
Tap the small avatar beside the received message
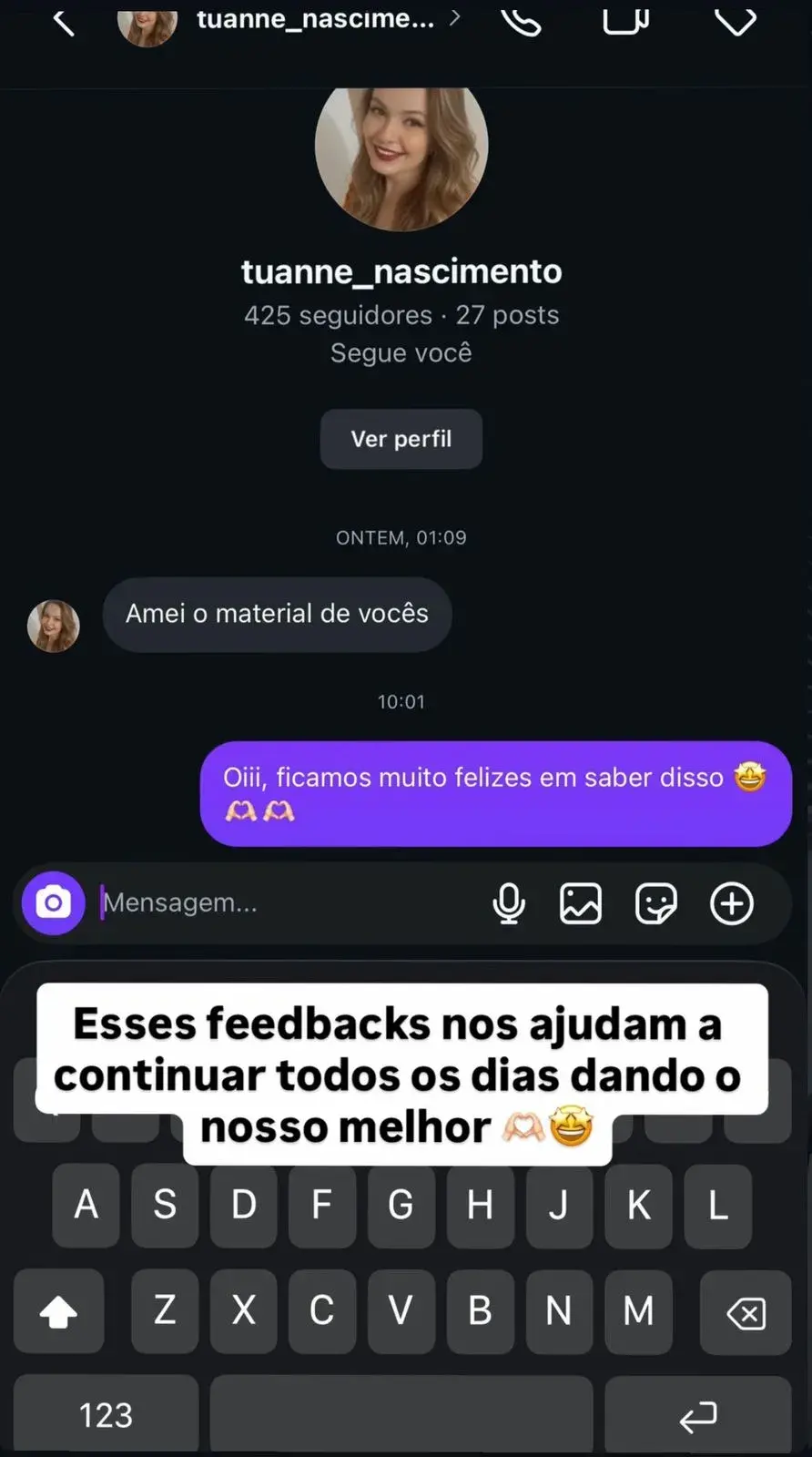(x=54, y=626)
